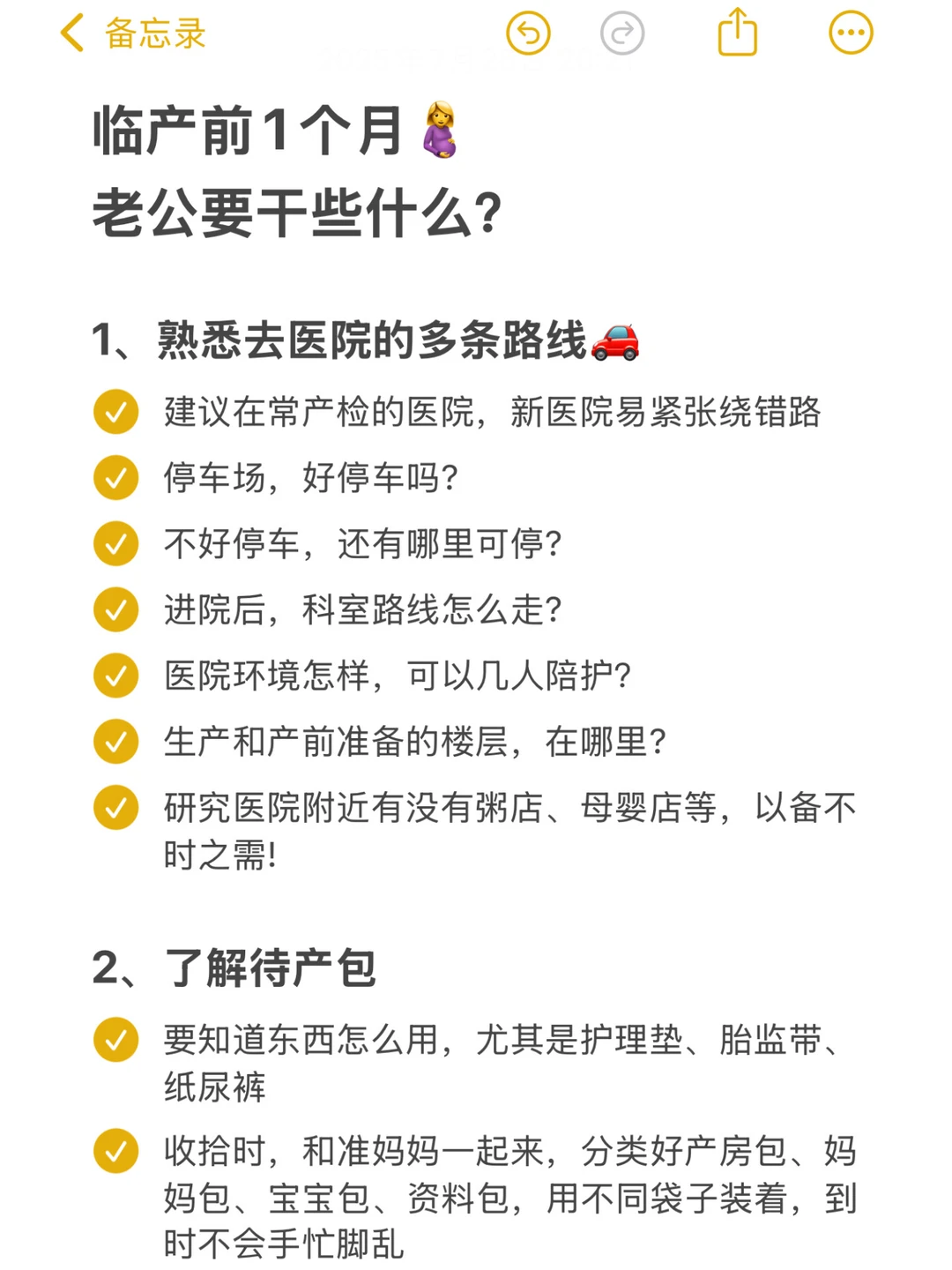Uncheck item 研究医院附近有没有粥店

point(115,807)
